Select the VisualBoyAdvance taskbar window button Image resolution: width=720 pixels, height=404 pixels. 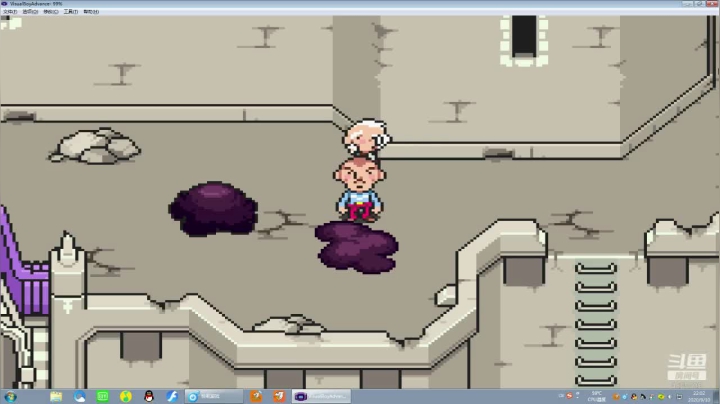322,396
